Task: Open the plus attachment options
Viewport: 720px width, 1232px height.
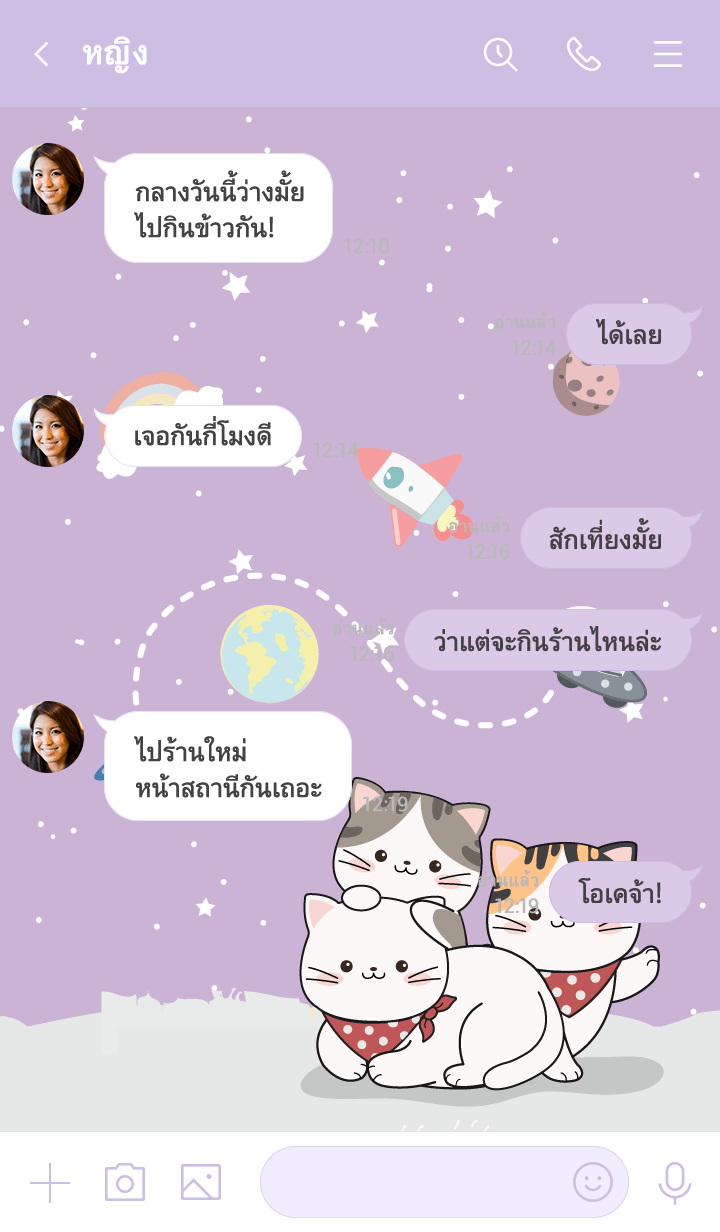Action: coord(50,1182)
